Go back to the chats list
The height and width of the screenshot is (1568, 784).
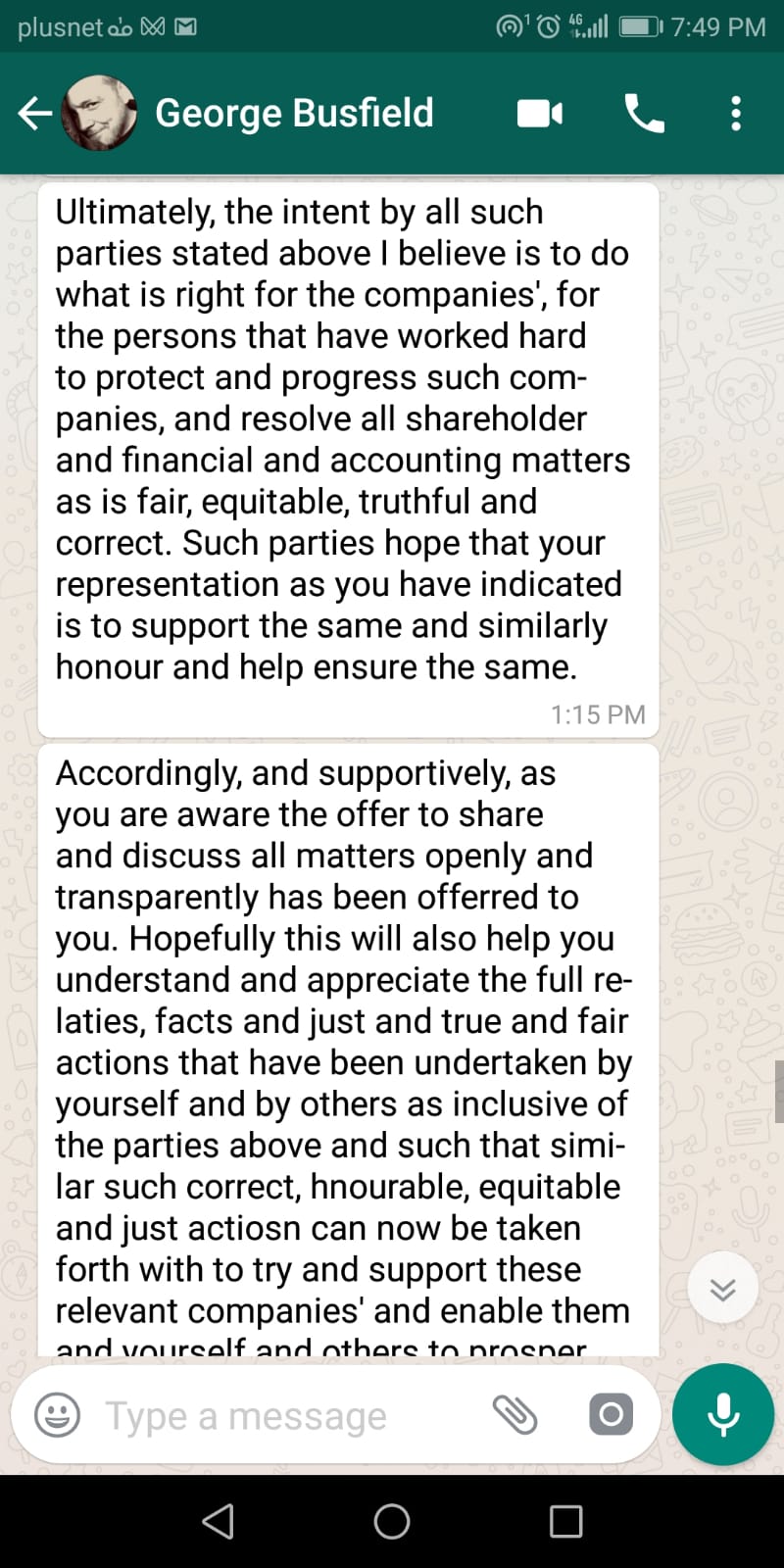(x=35, y=114)
